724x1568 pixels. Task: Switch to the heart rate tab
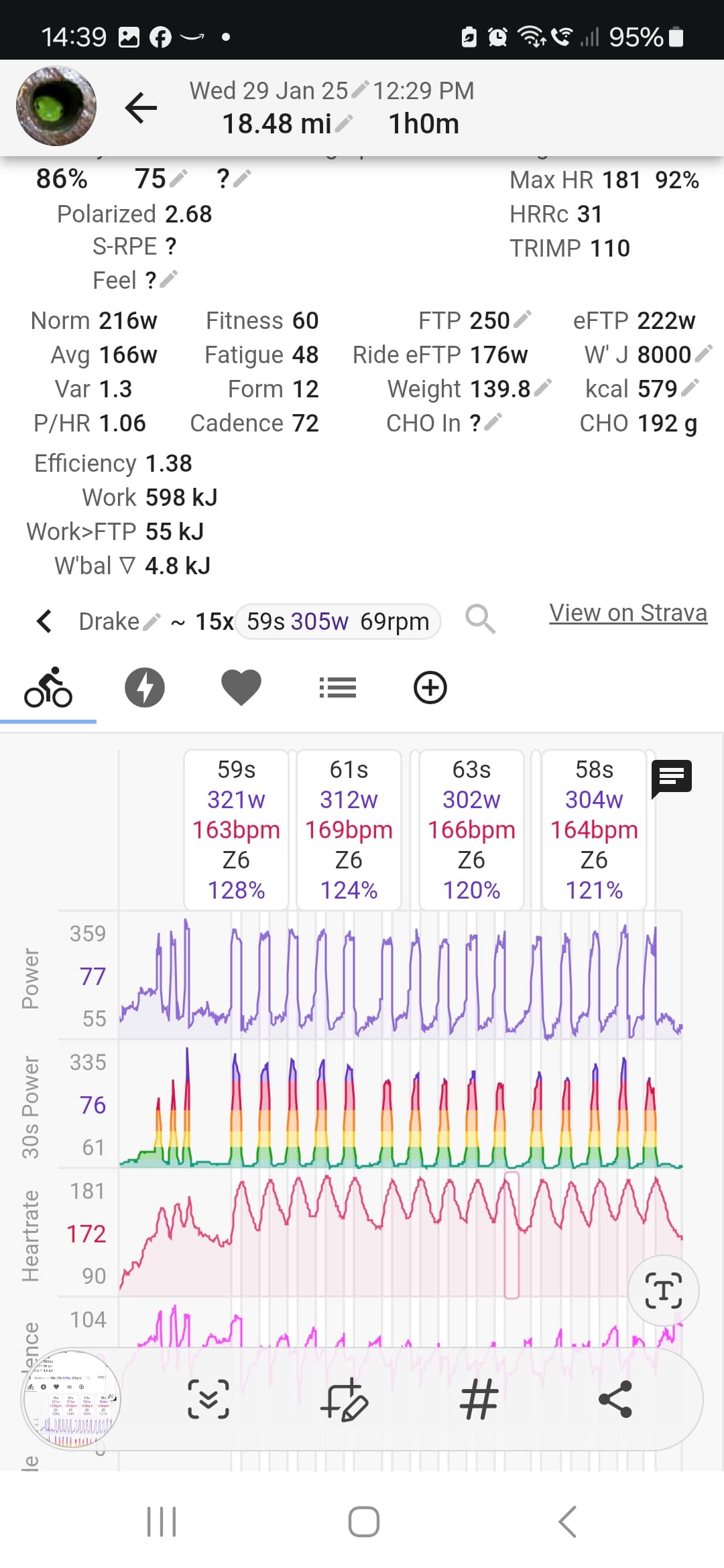click(241, 688)
